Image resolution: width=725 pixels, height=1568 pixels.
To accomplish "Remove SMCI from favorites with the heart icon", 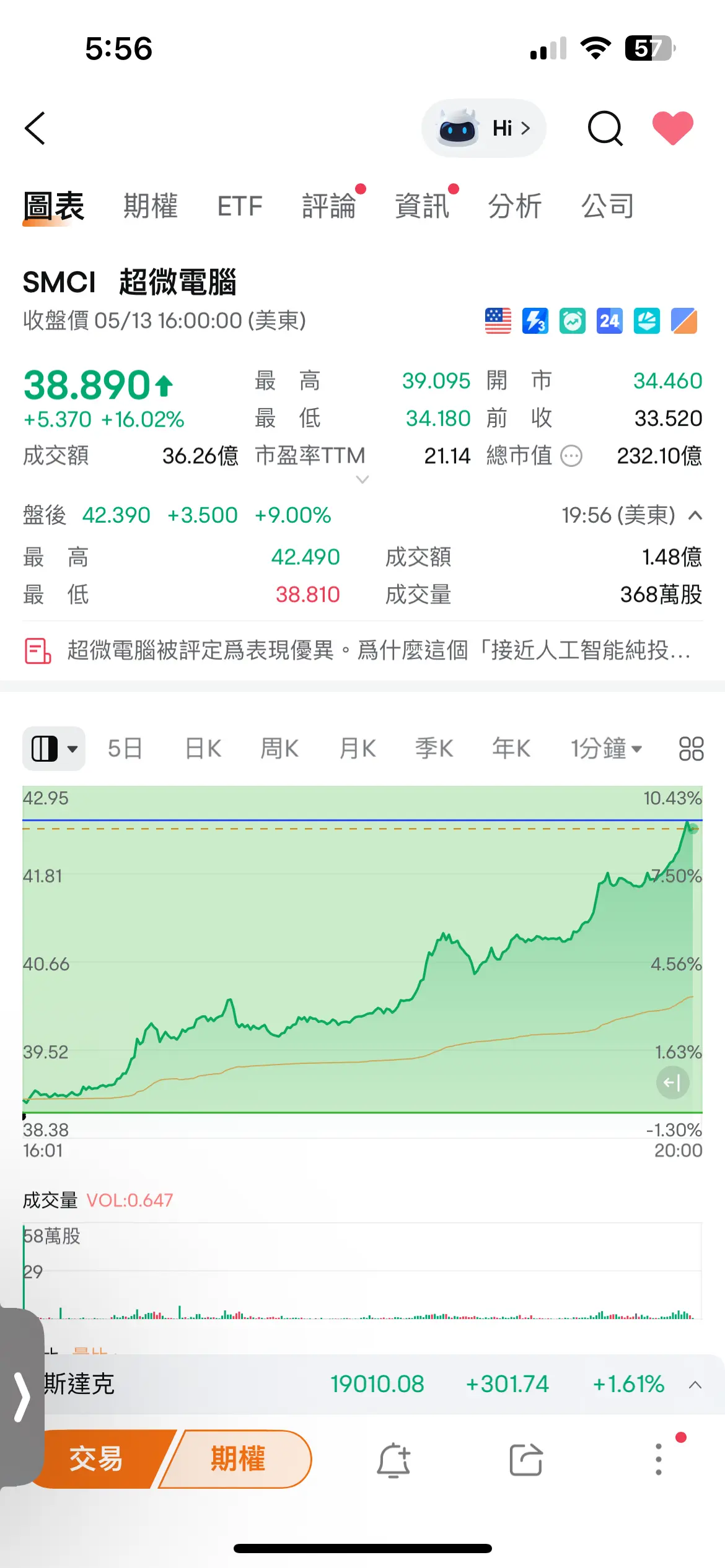I will point(672,128).
